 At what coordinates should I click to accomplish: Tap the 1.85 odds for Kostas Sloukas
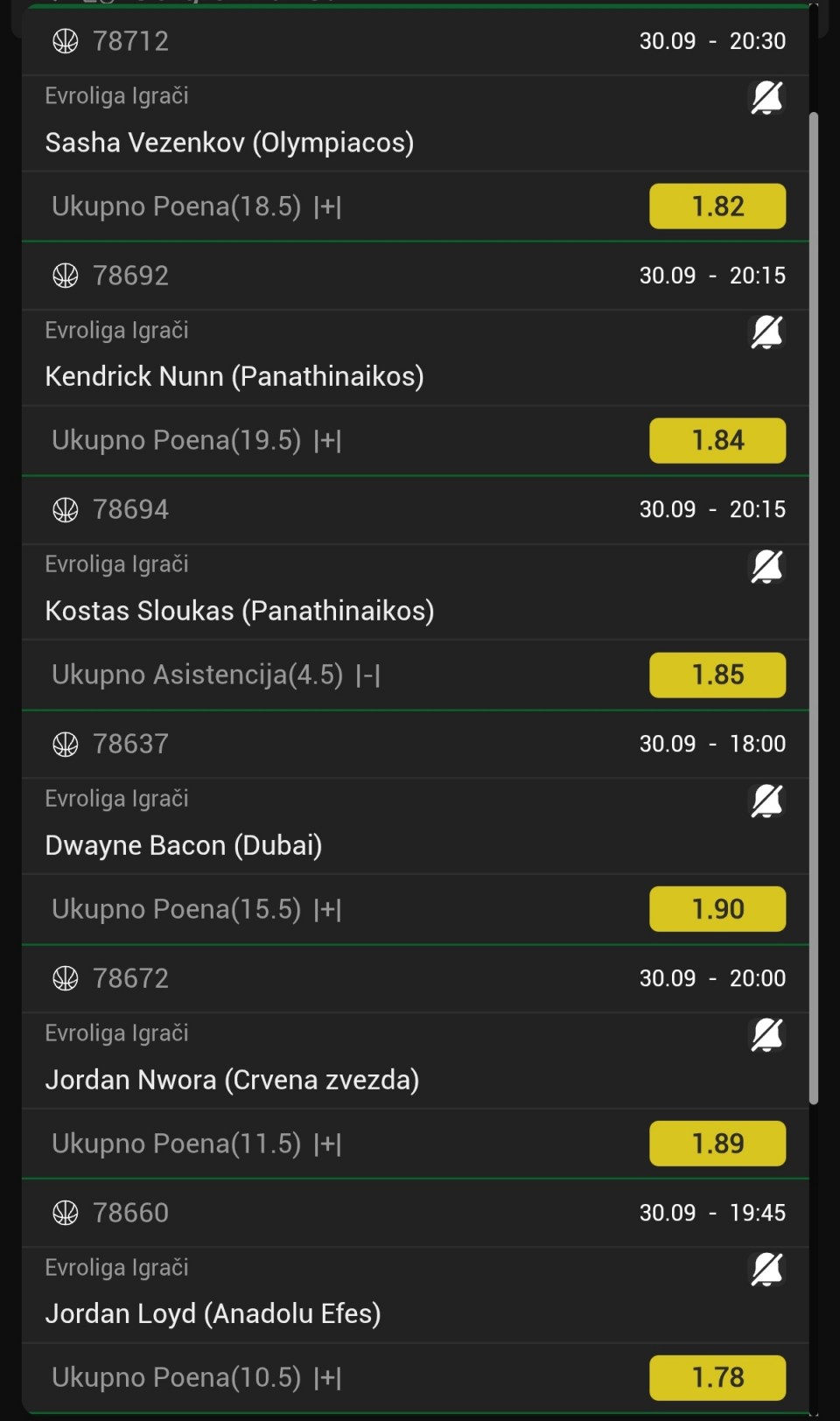click(717, 675)
